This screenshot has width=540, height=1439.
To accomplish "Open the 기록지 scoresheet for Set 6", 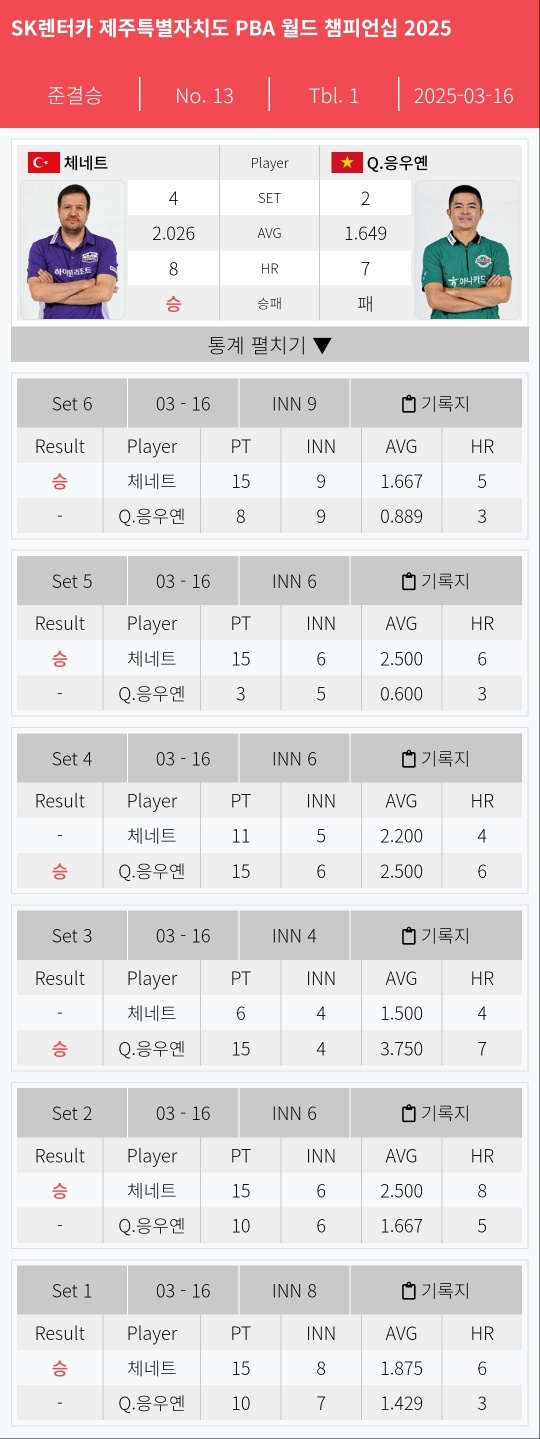I will coord(435,404).
